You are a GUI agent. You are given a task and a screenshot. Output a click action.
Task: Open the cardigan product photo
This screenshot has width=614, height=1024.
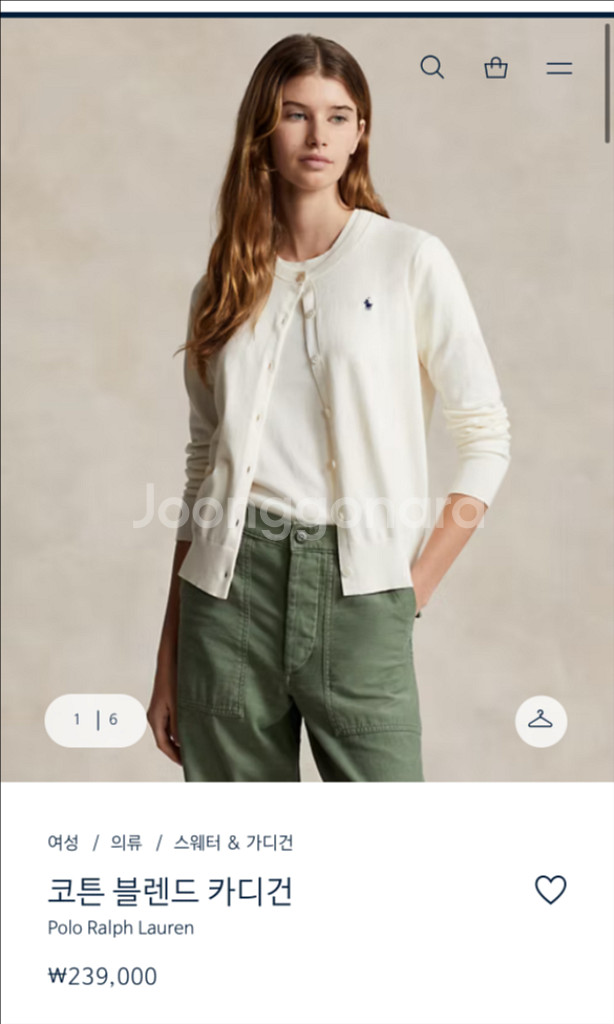(x=307, y=400)
